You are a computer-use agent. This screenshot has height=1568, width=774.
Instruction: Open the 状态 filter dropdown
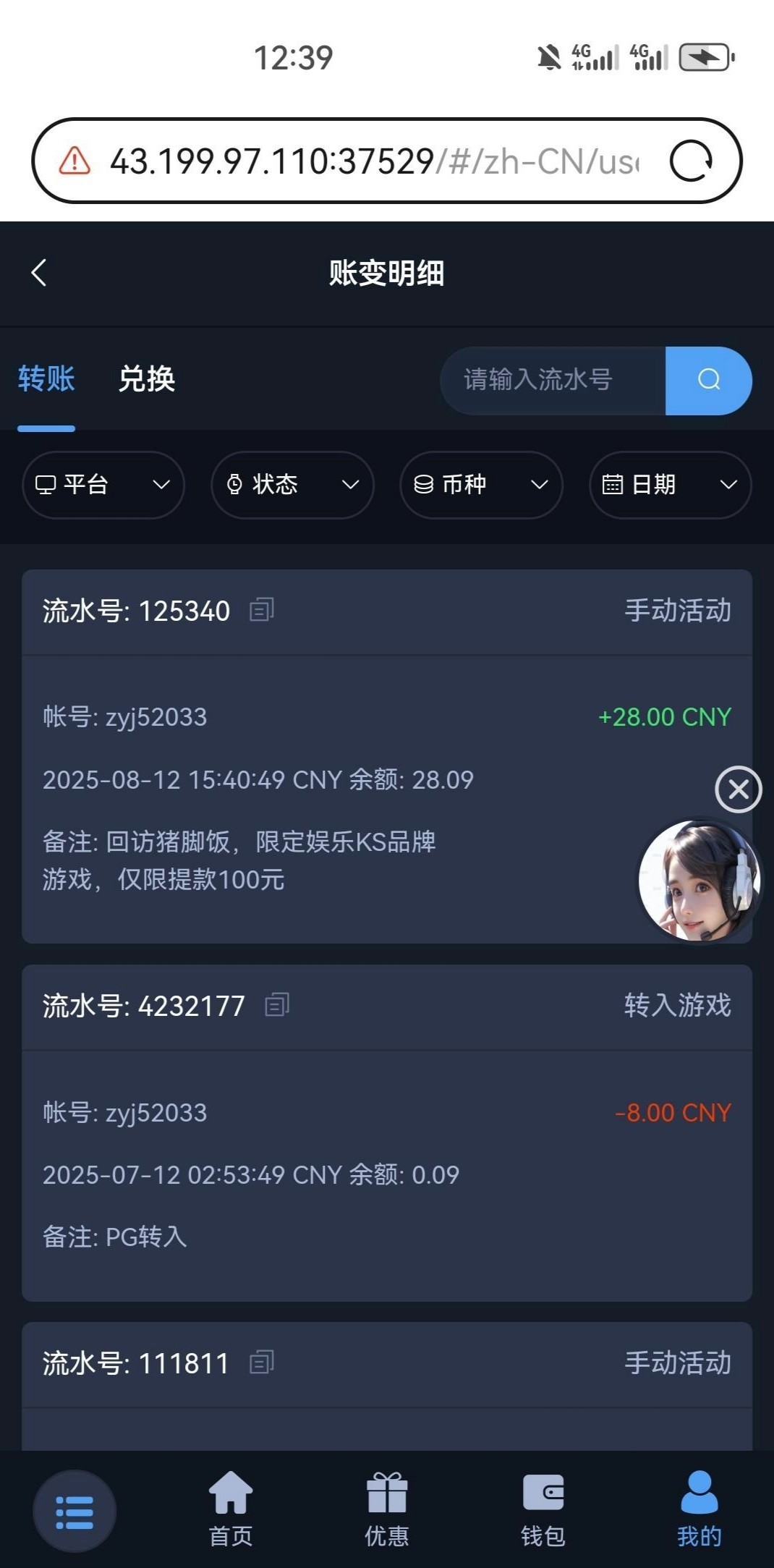[x=292, y=485]
